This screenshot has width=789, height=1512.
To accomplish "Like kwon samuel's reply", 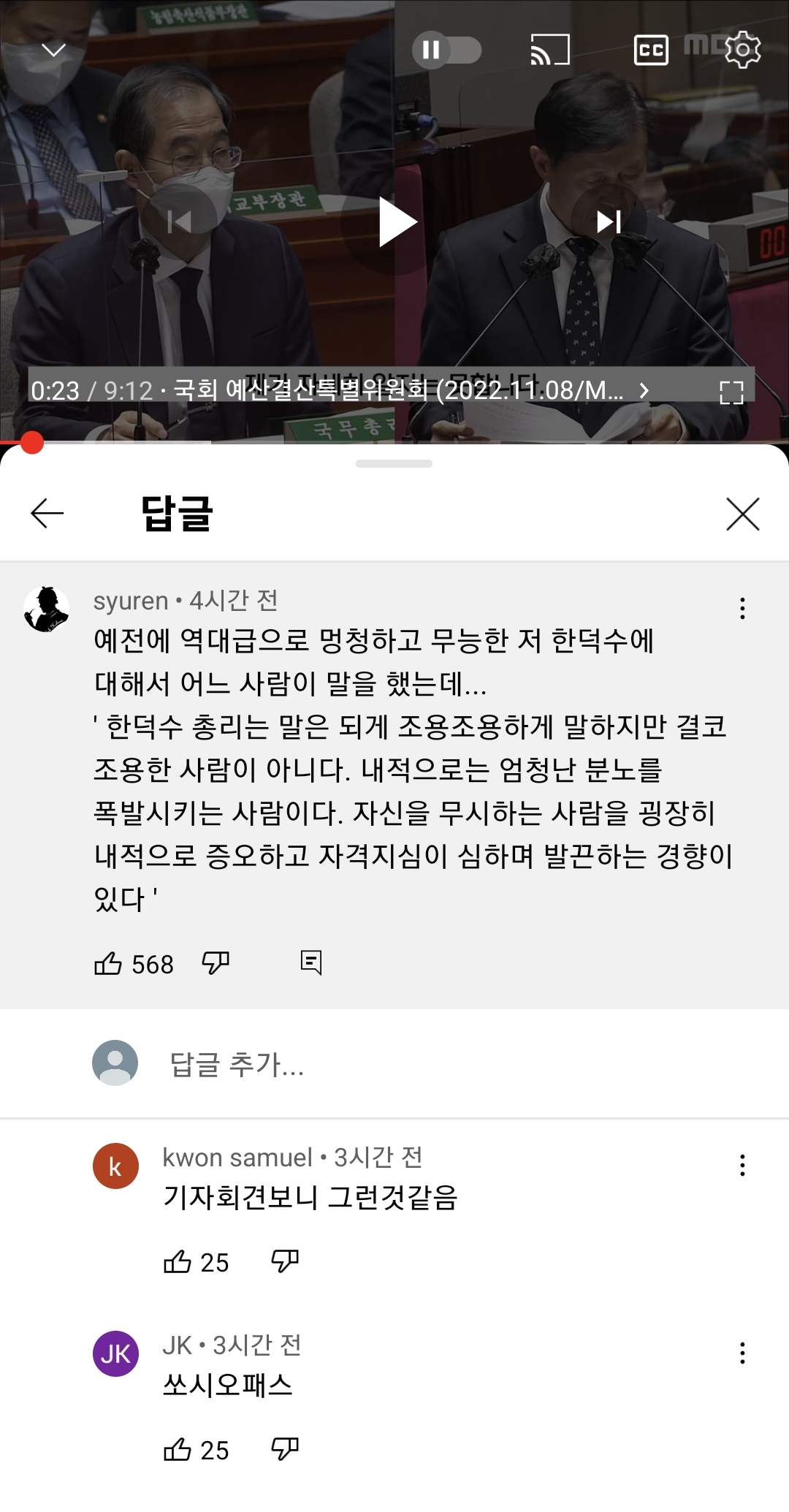I will coord(178,1261).
